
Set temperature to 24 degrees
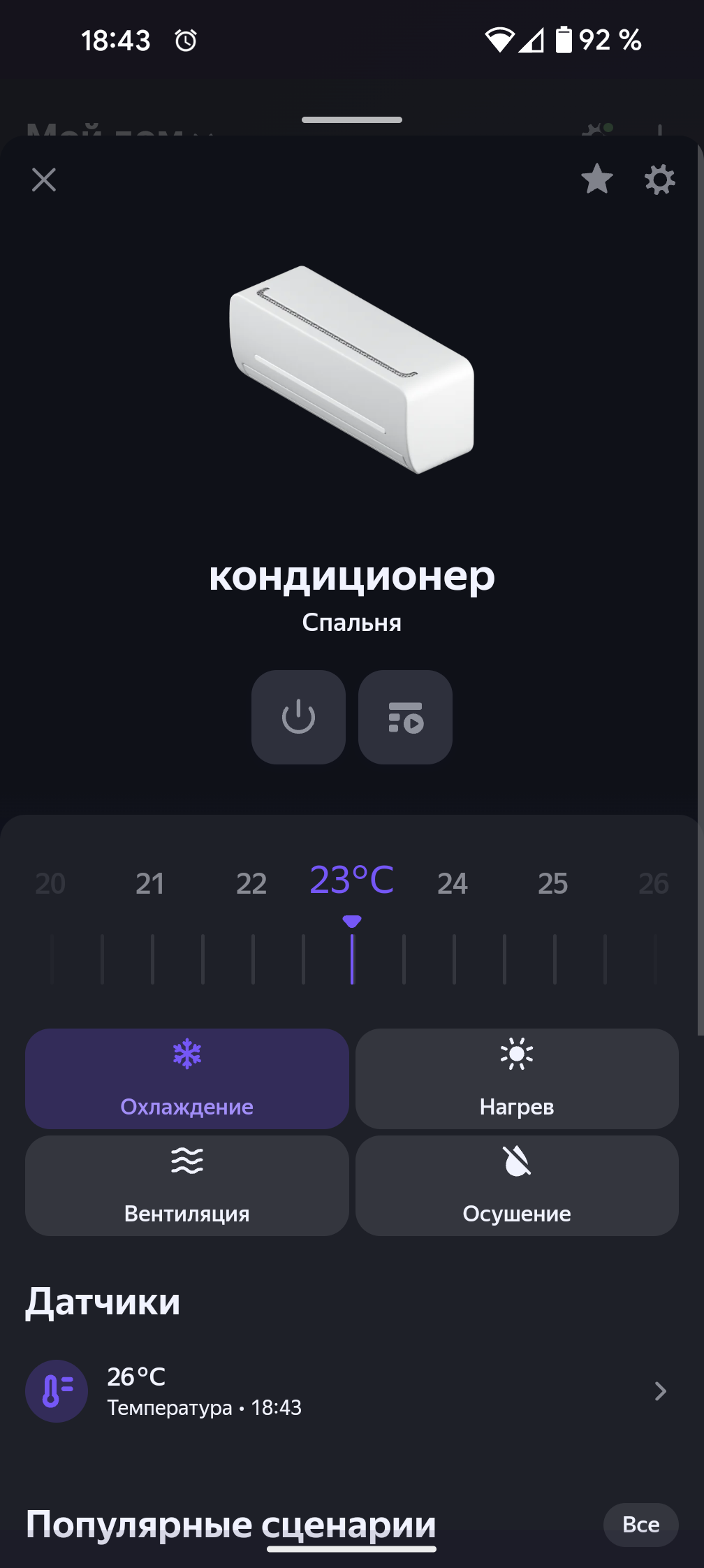(x=453, y=884)
